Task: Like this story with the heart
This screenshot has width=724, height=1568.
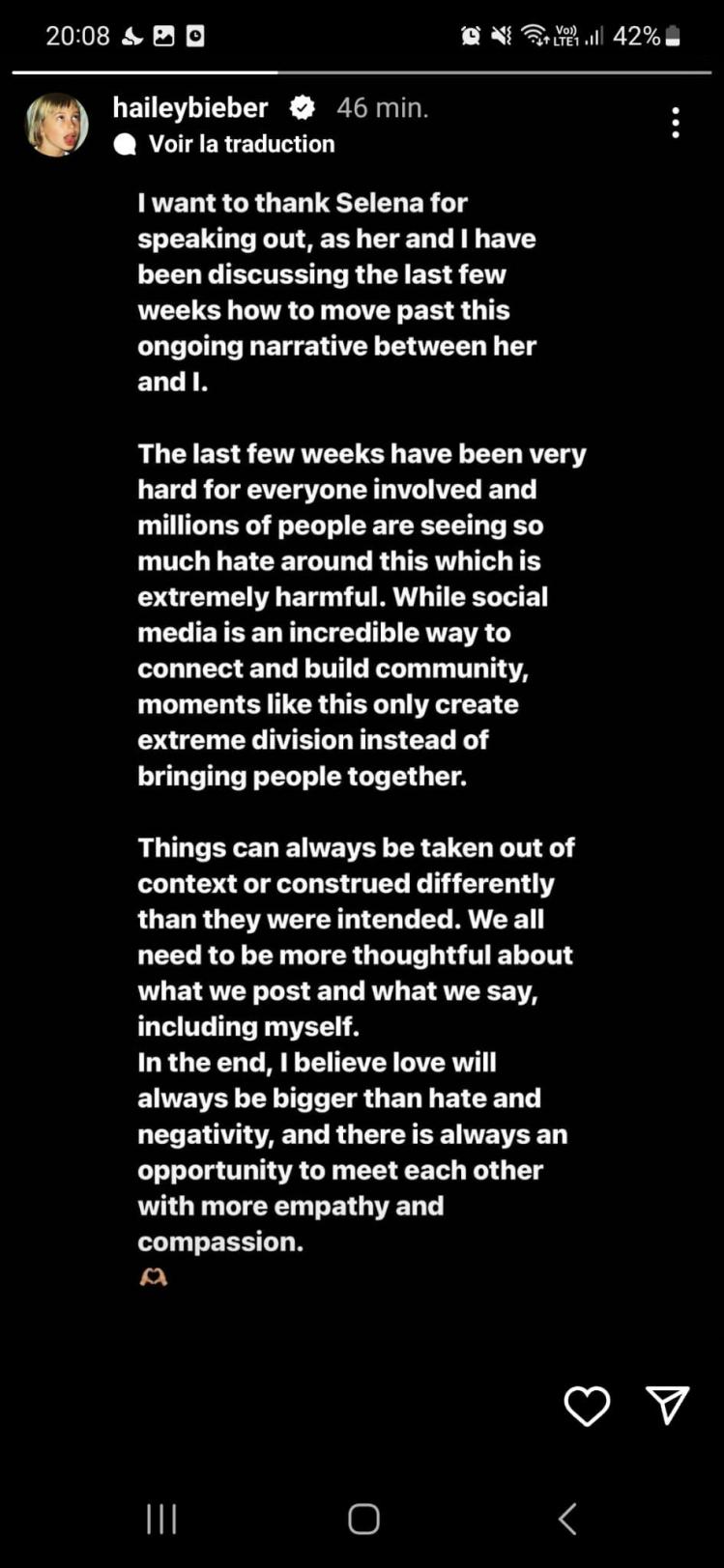Action: pyautogui.click(x=587, y=1406)
